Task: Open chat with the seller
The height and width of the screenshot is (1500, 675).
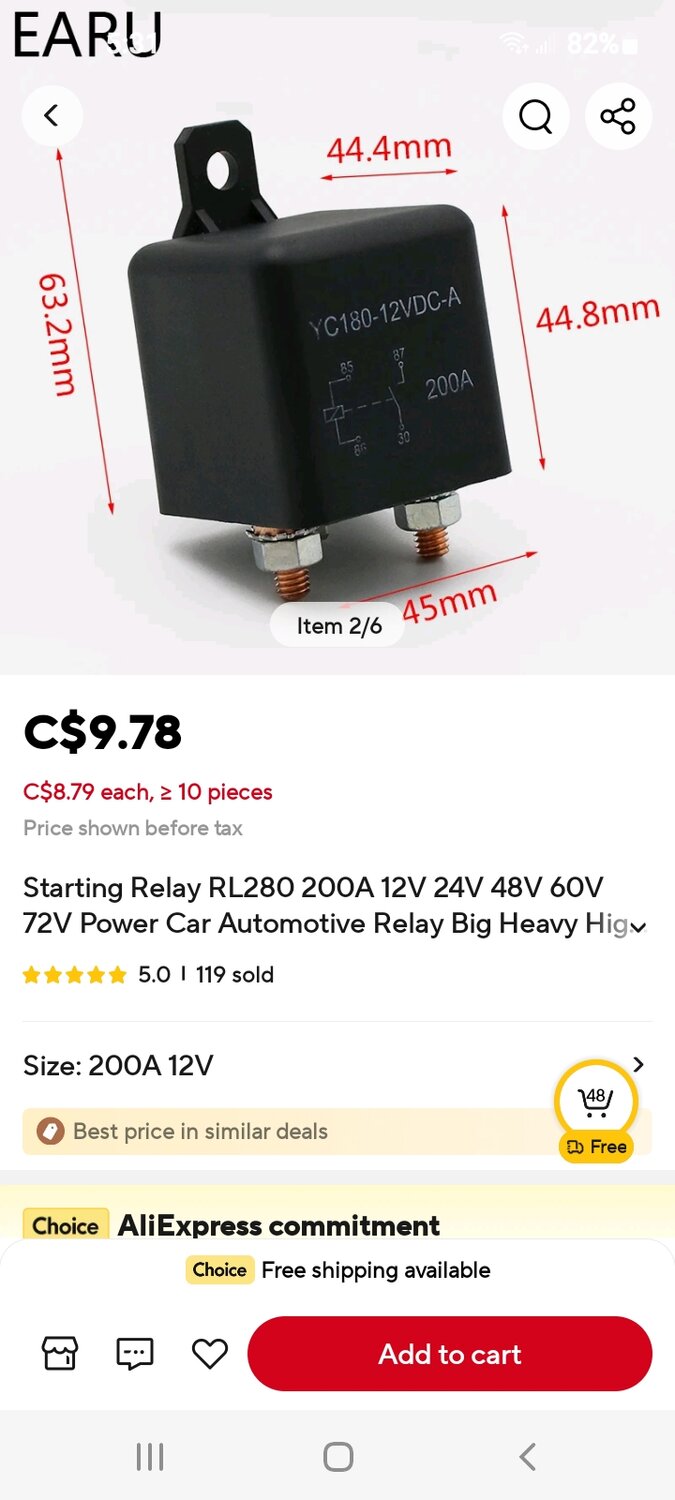Action: click(135, 1354)
